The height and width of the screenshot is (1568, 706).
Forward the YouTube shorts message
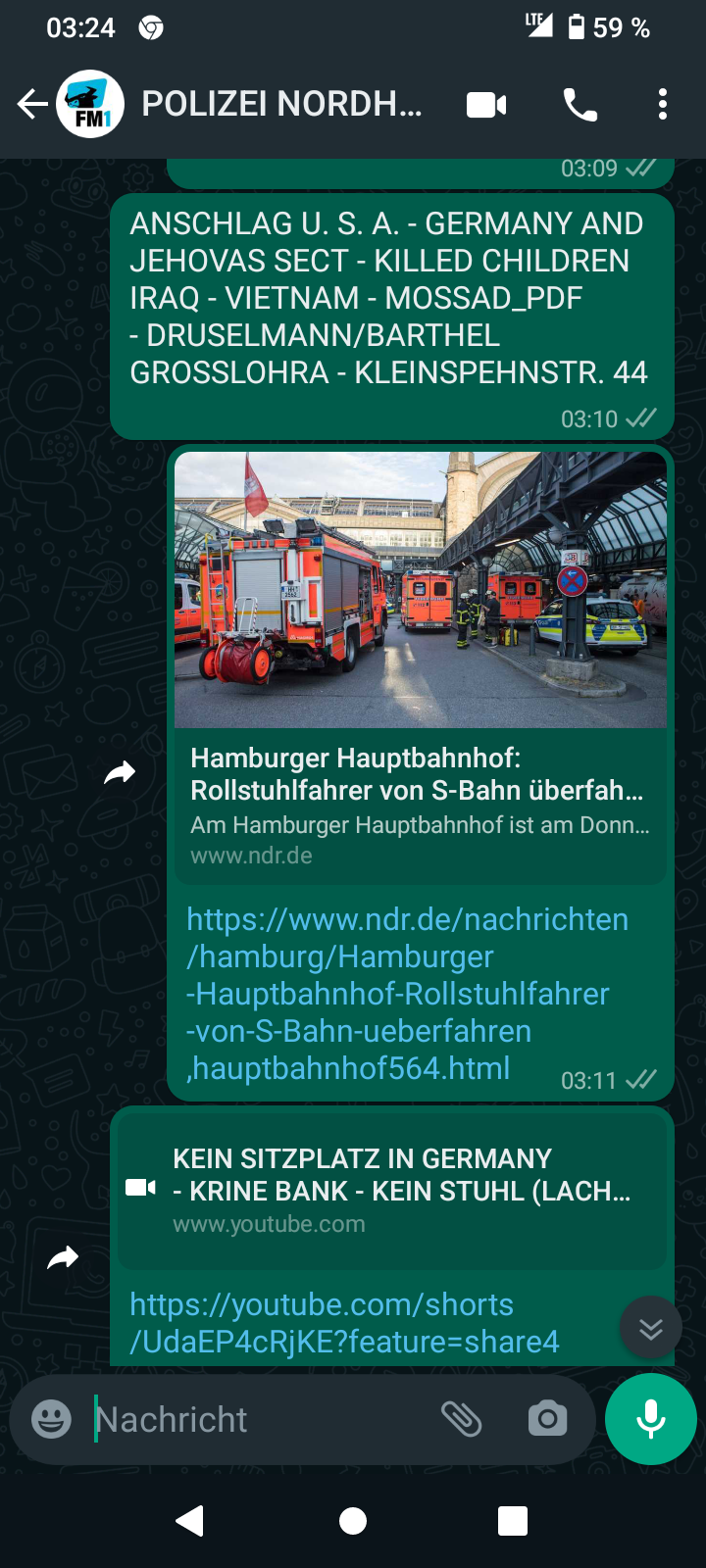coord(63,1257)
